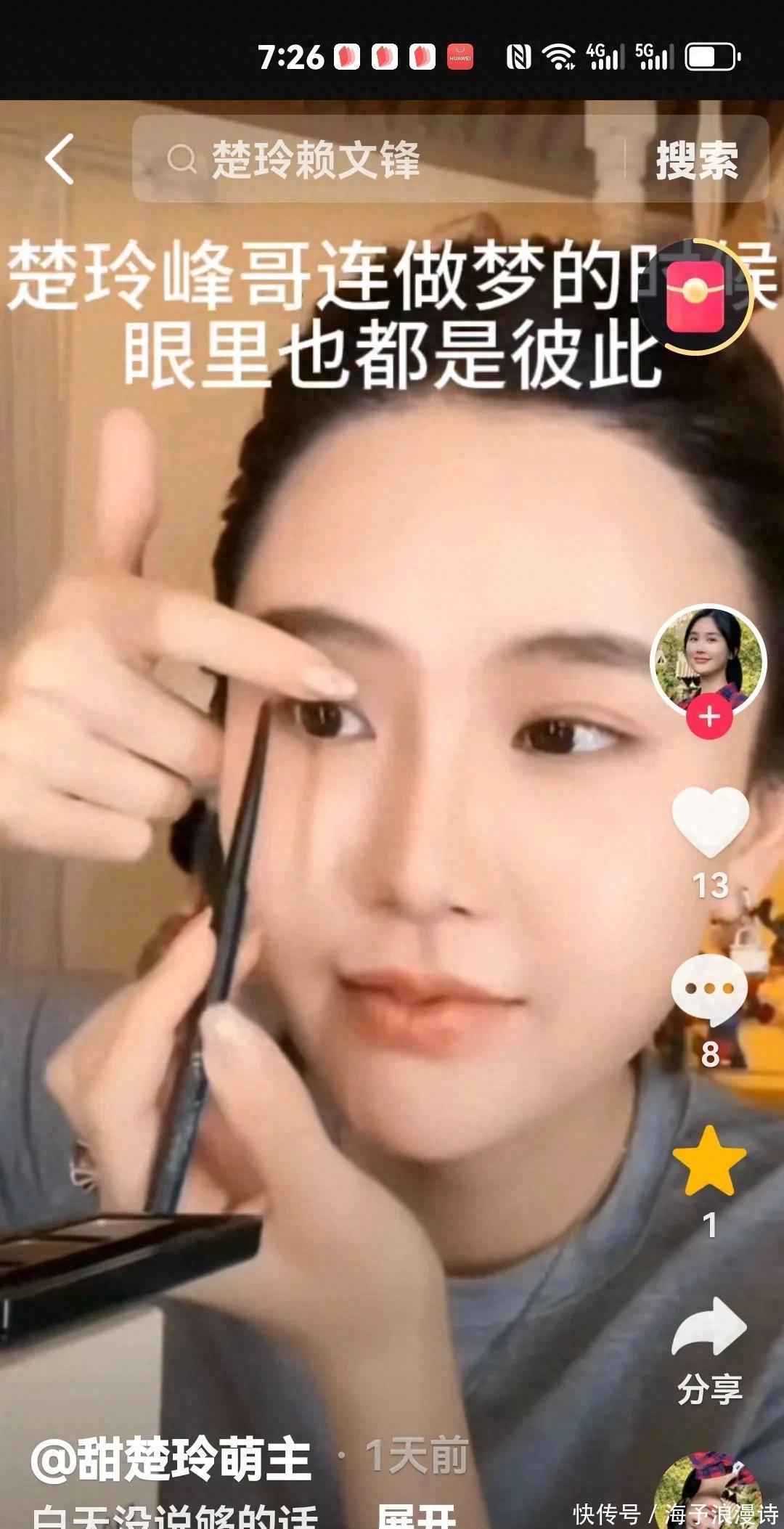Like this video with the heart
The image size is (784, 1529).
point(710,821)
